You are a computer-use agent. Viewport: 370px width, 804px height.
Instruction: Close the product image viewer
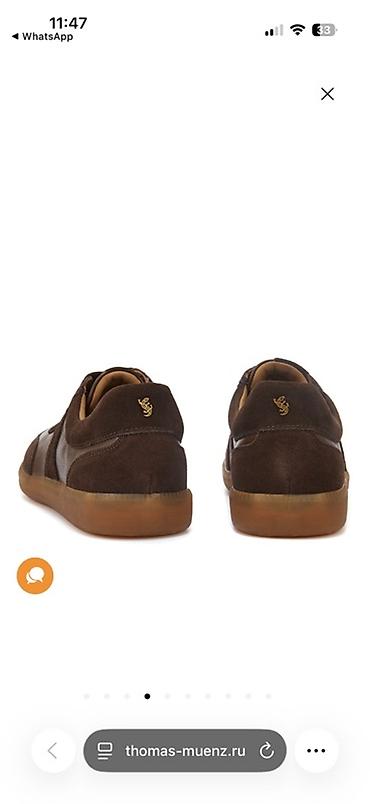[327, 94]
